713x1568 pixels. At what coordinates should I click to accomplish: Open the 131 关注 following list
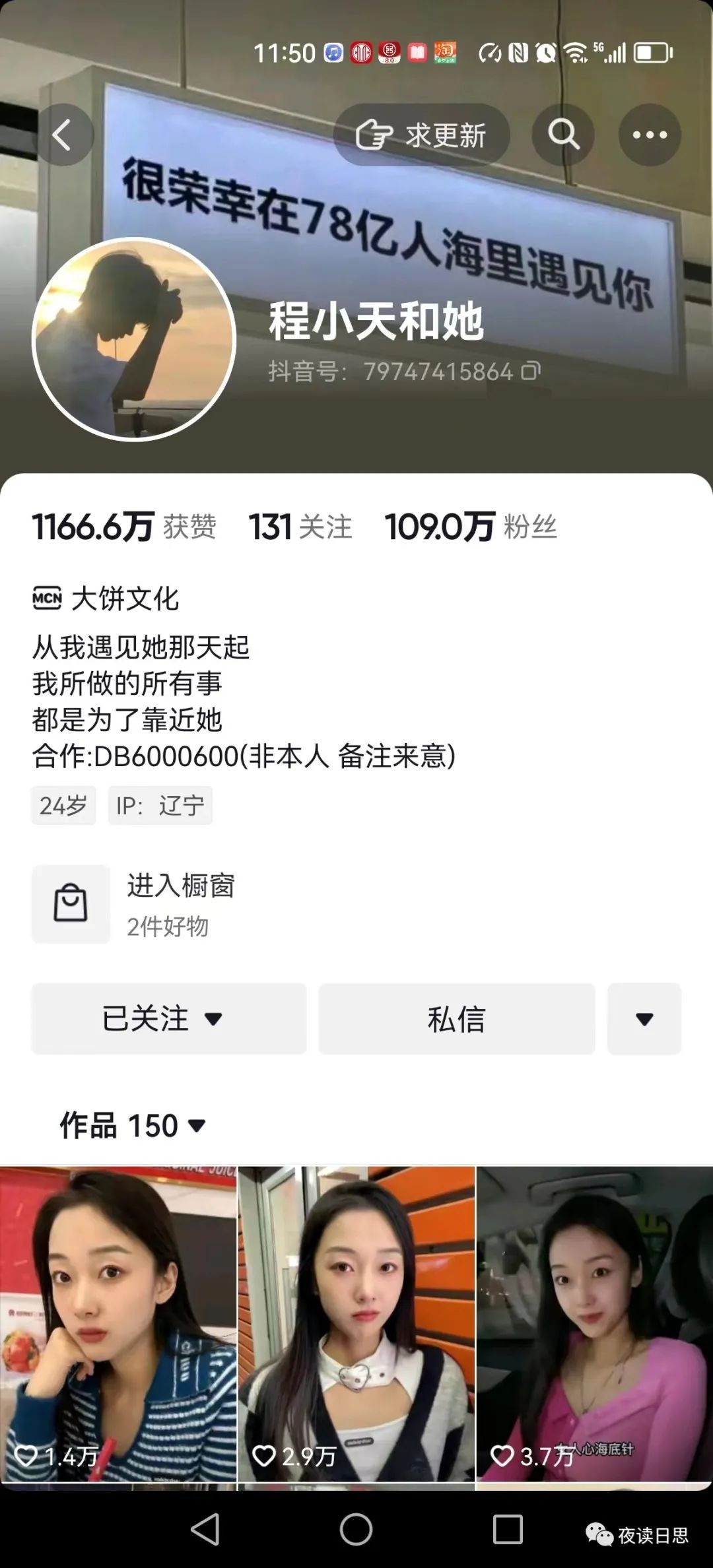300,527
